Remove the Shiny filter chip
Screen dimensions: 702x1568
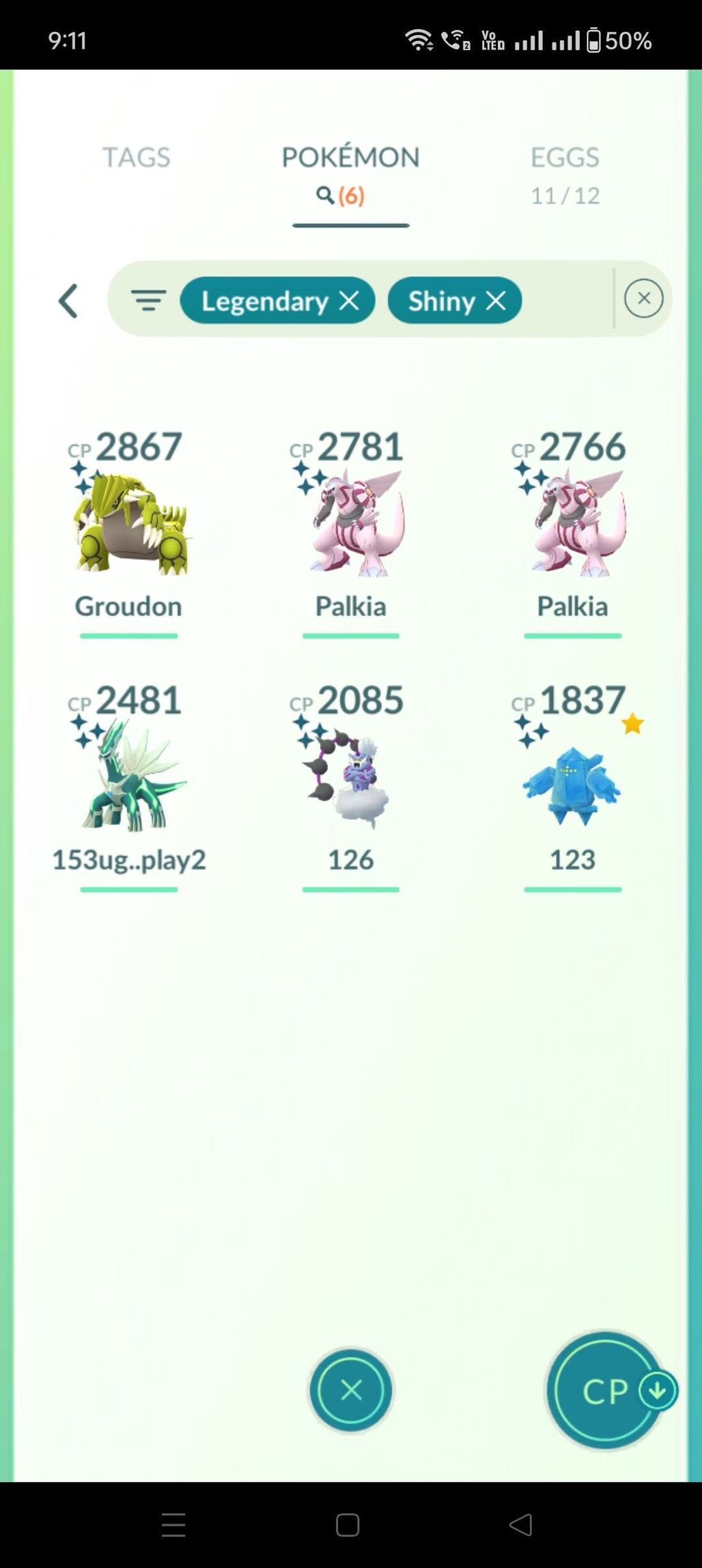[x=496, y=300]
